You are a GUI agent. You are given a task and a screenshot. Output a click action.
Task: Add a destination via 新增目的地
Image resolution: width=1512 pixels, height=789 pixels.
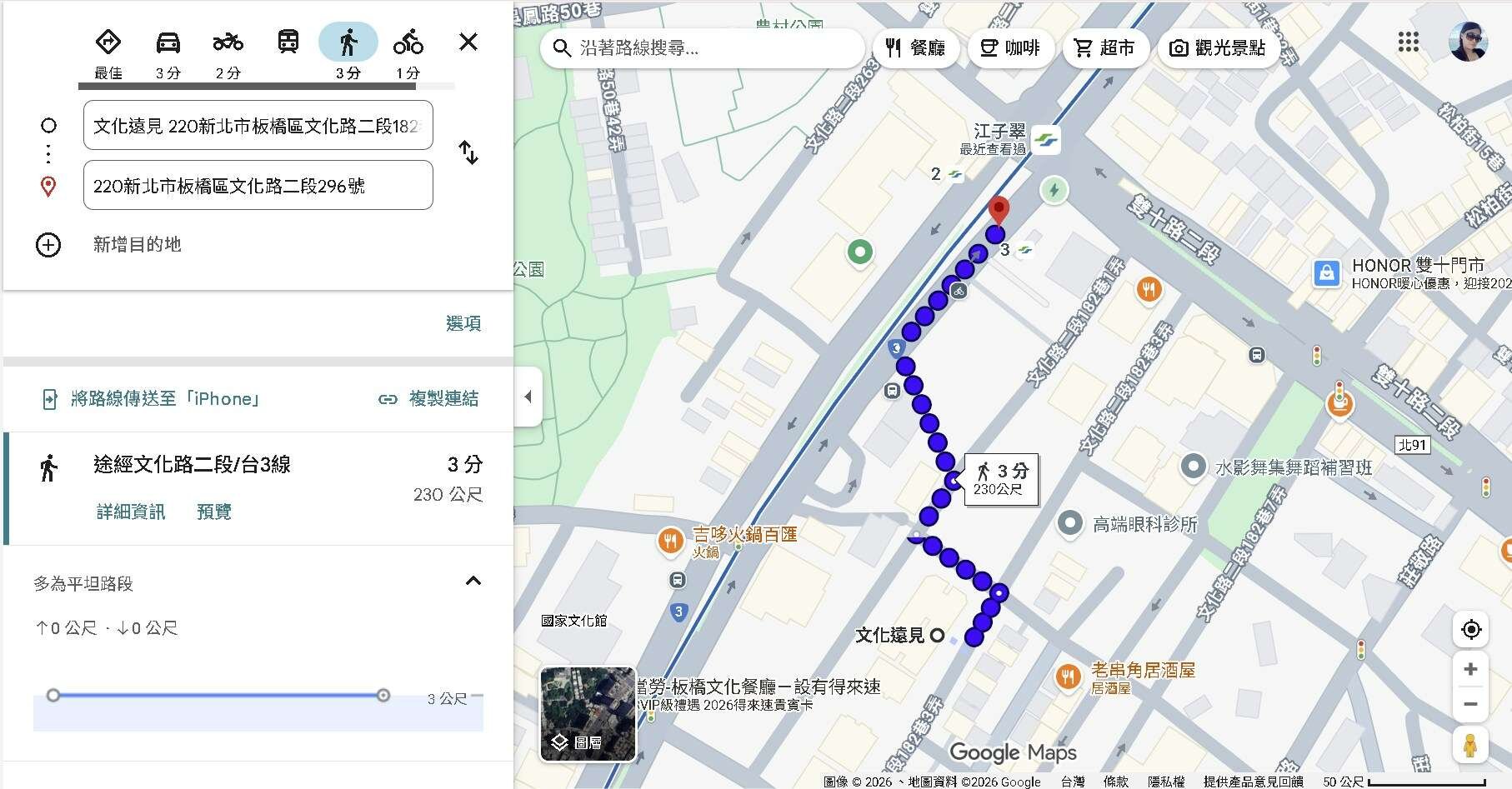point(137,245)
